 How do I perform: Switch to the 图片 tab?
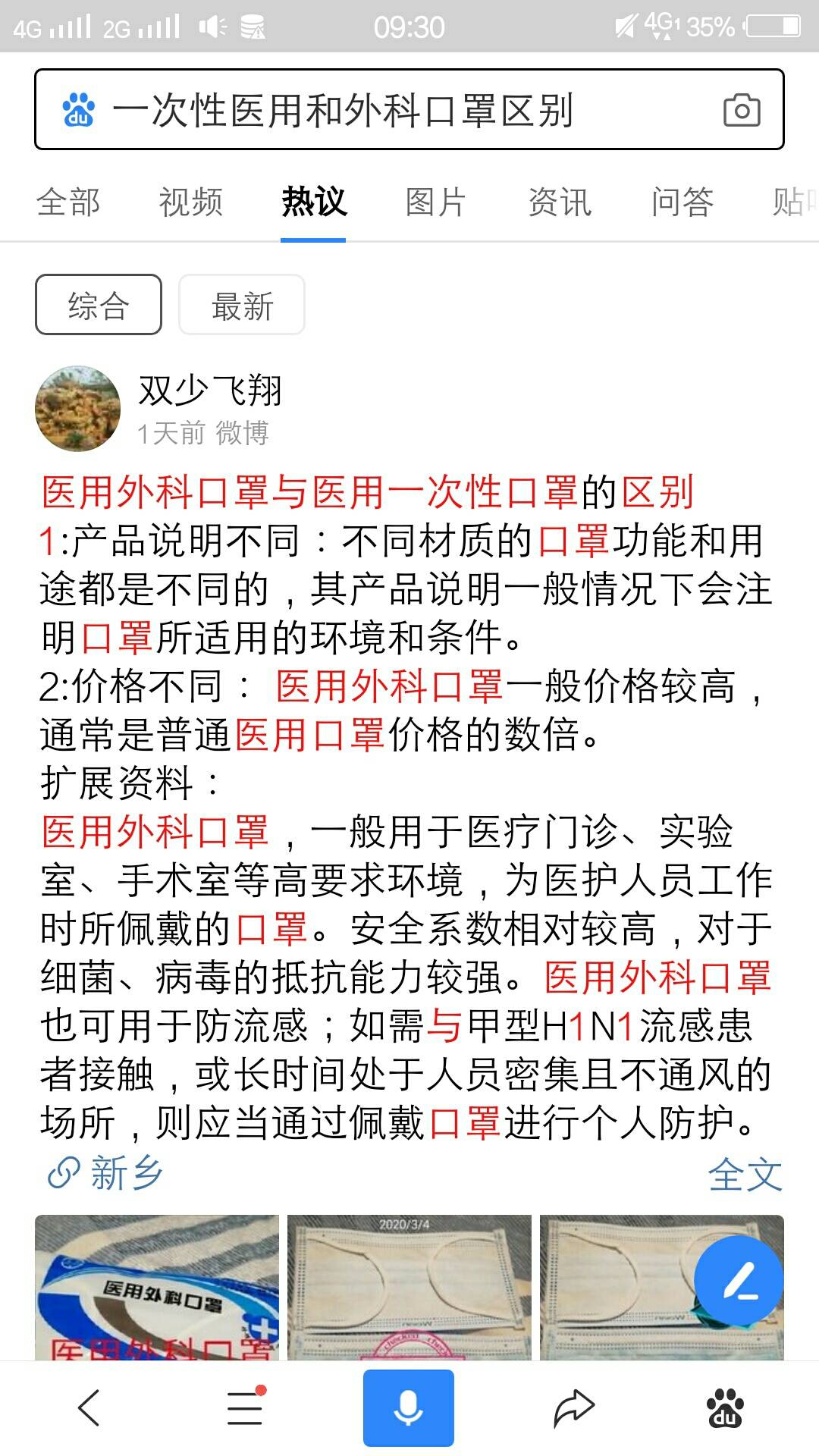pos(435,202)
